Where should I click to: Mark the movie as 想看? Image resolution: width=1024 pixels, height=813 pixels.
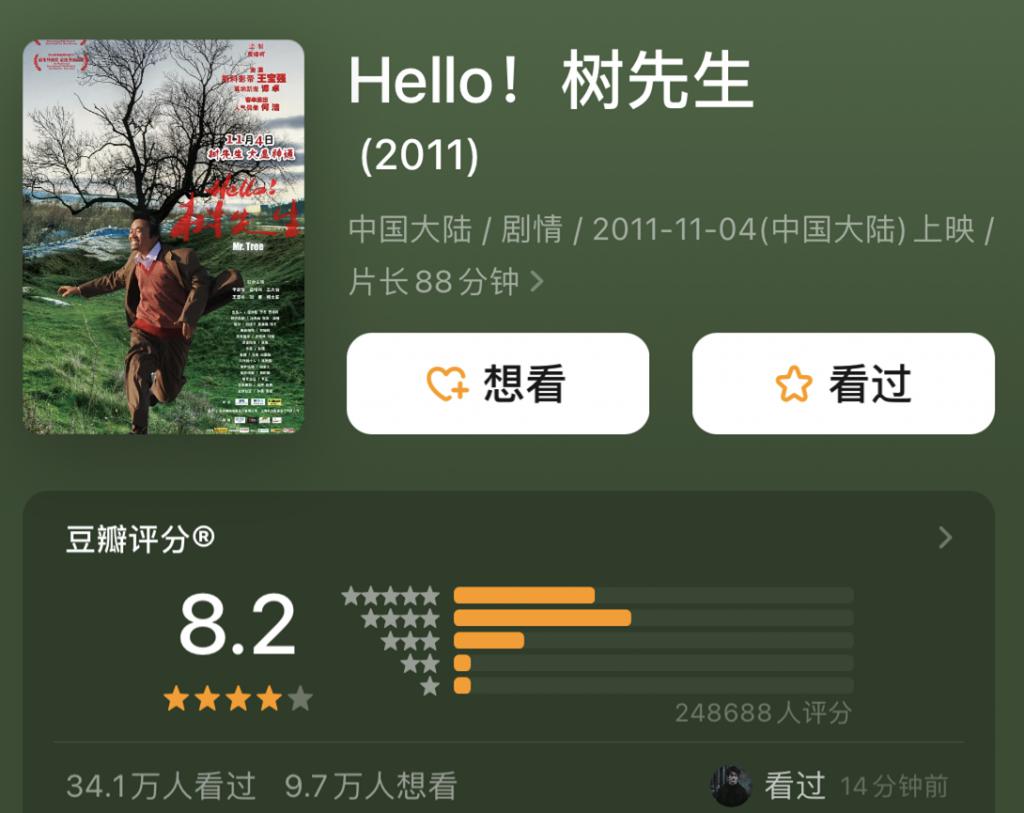coord(497,383)
